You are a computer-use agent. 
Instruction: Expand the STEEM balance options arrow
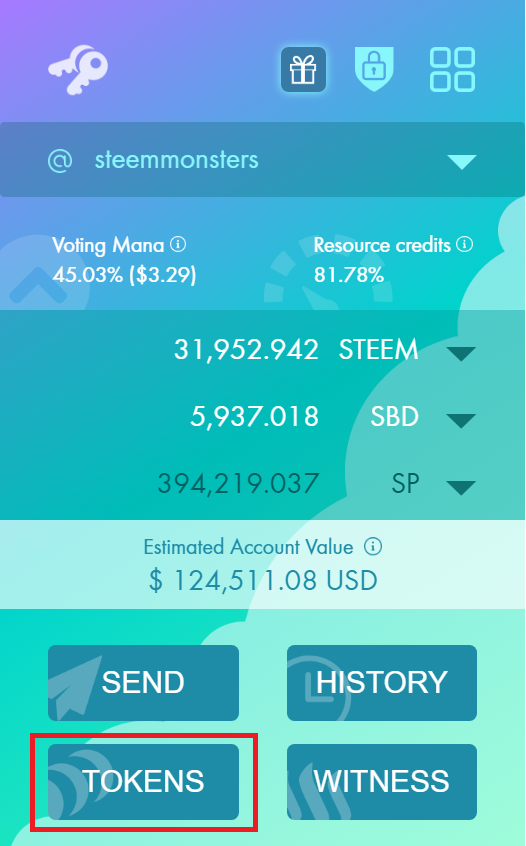pyautogui.click(x=461, y=353)
